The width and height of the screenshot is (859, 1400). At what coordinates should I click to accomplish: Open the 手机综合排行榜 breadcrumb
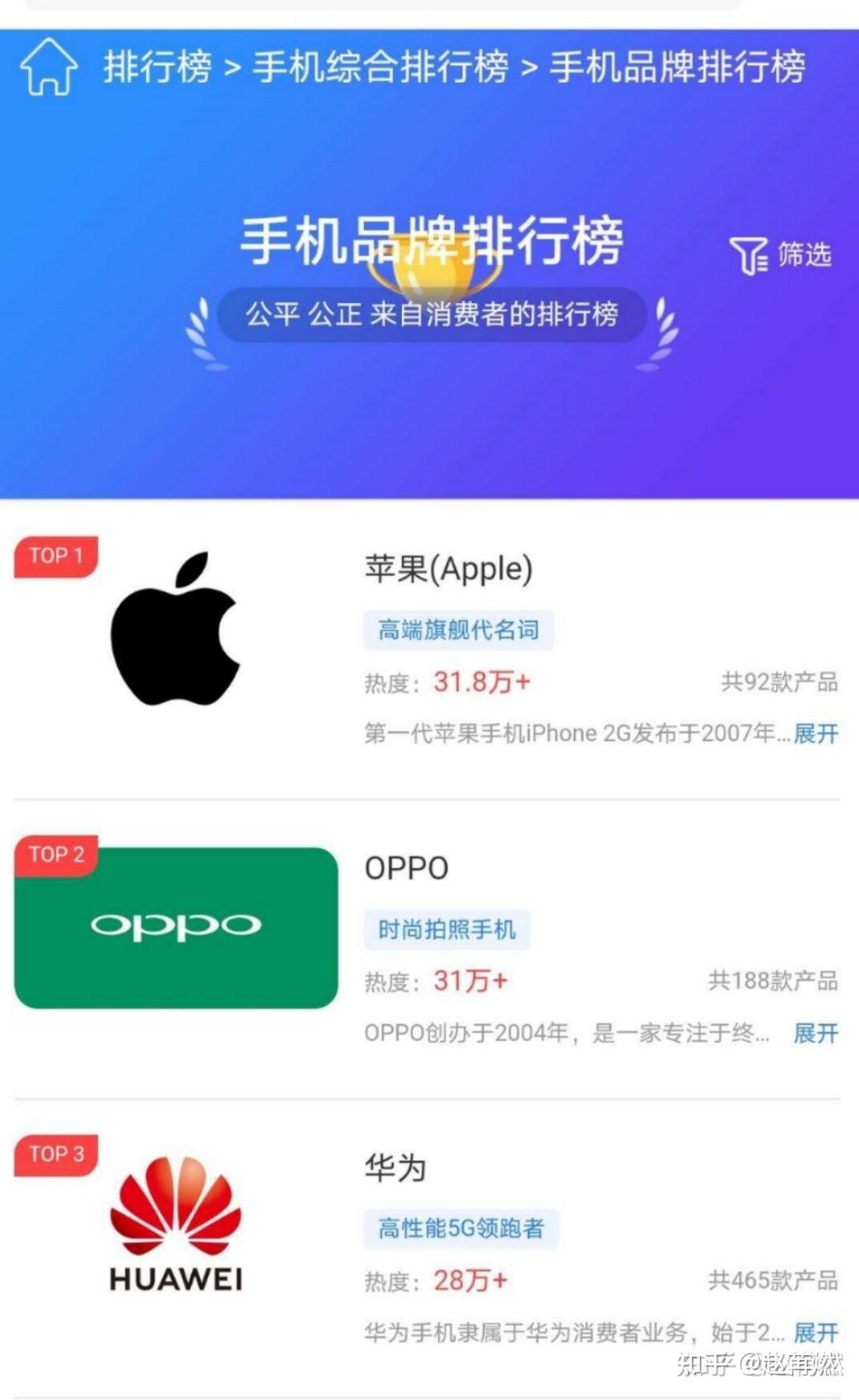click(x=380, y=67)
